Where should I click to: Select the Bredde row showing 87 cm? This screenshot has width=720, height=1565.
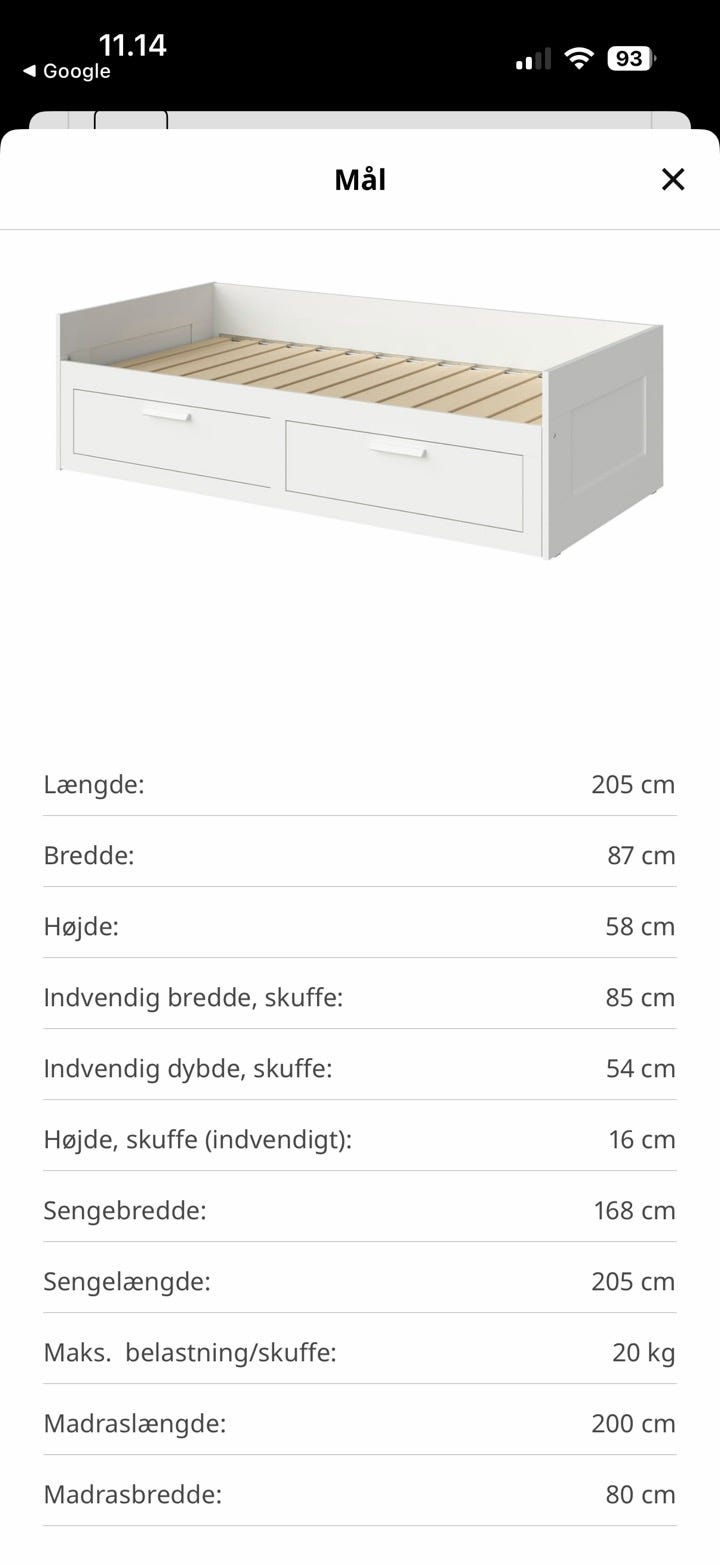click(360, 855)
